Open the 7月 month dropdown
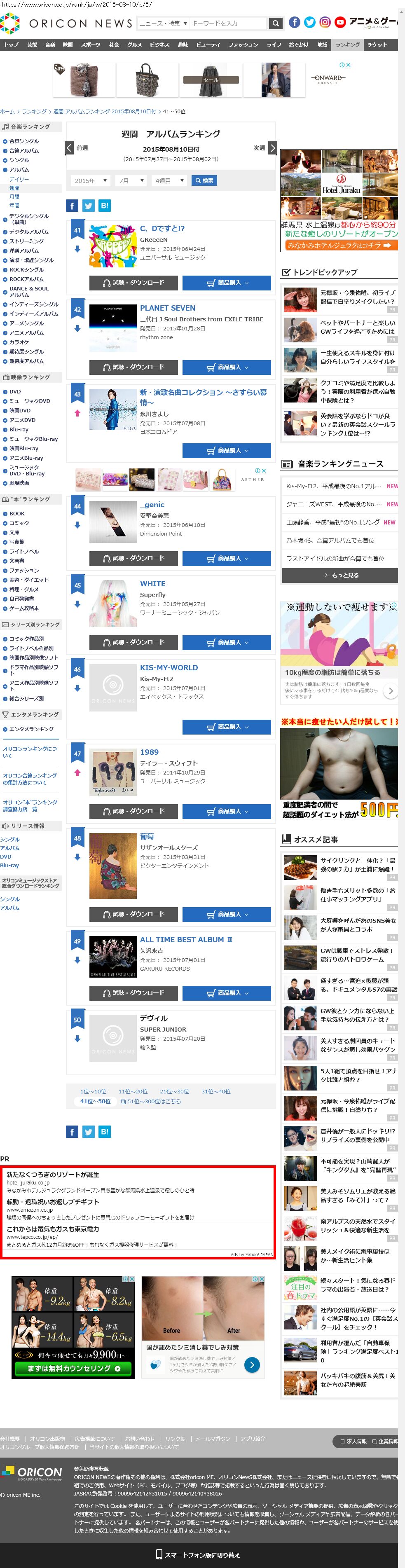This screenshot has height=1568, width=405. coord(131,181)
